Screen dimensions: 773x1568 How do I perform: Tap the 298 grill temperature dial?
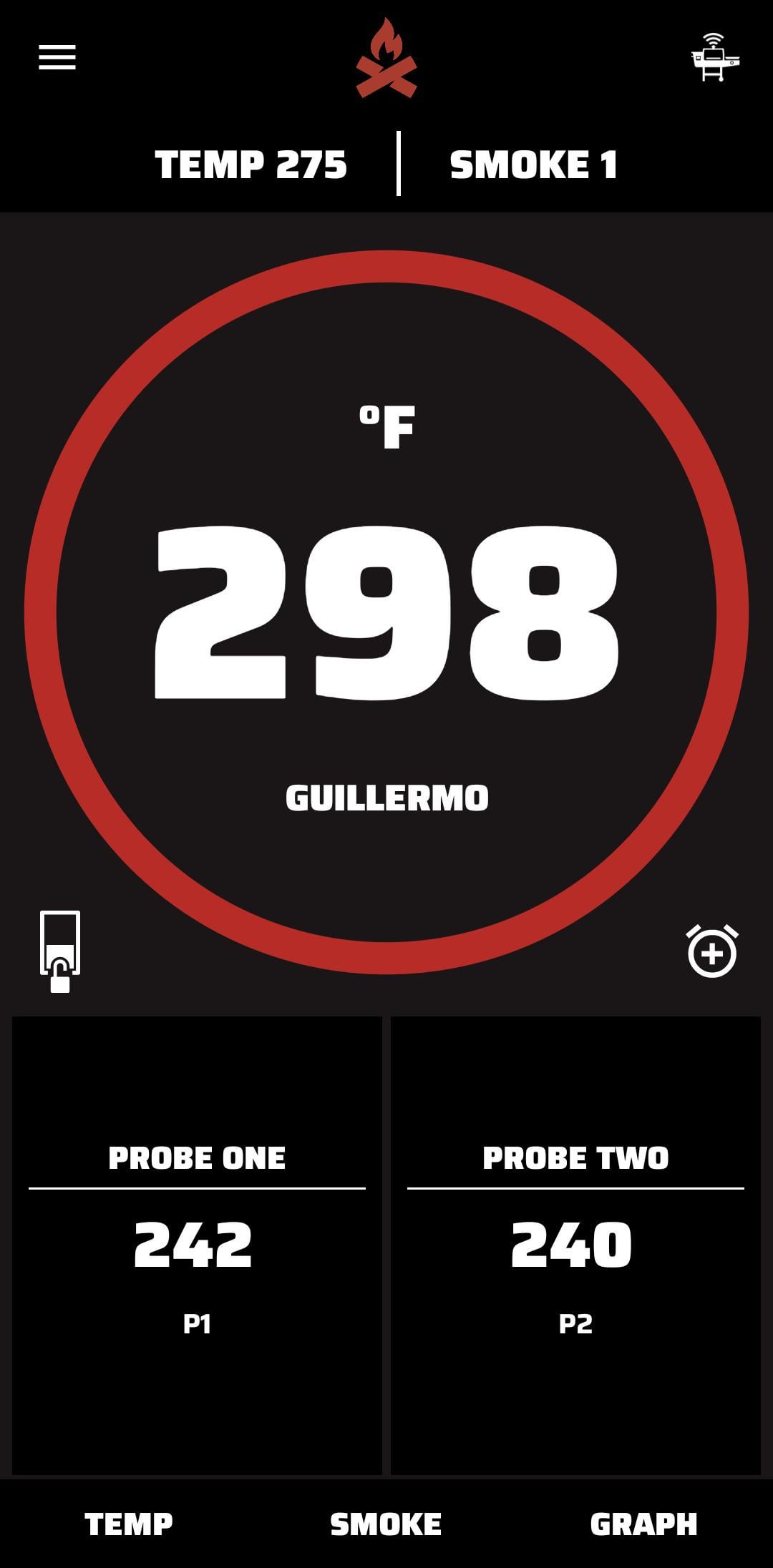(386, 612)
